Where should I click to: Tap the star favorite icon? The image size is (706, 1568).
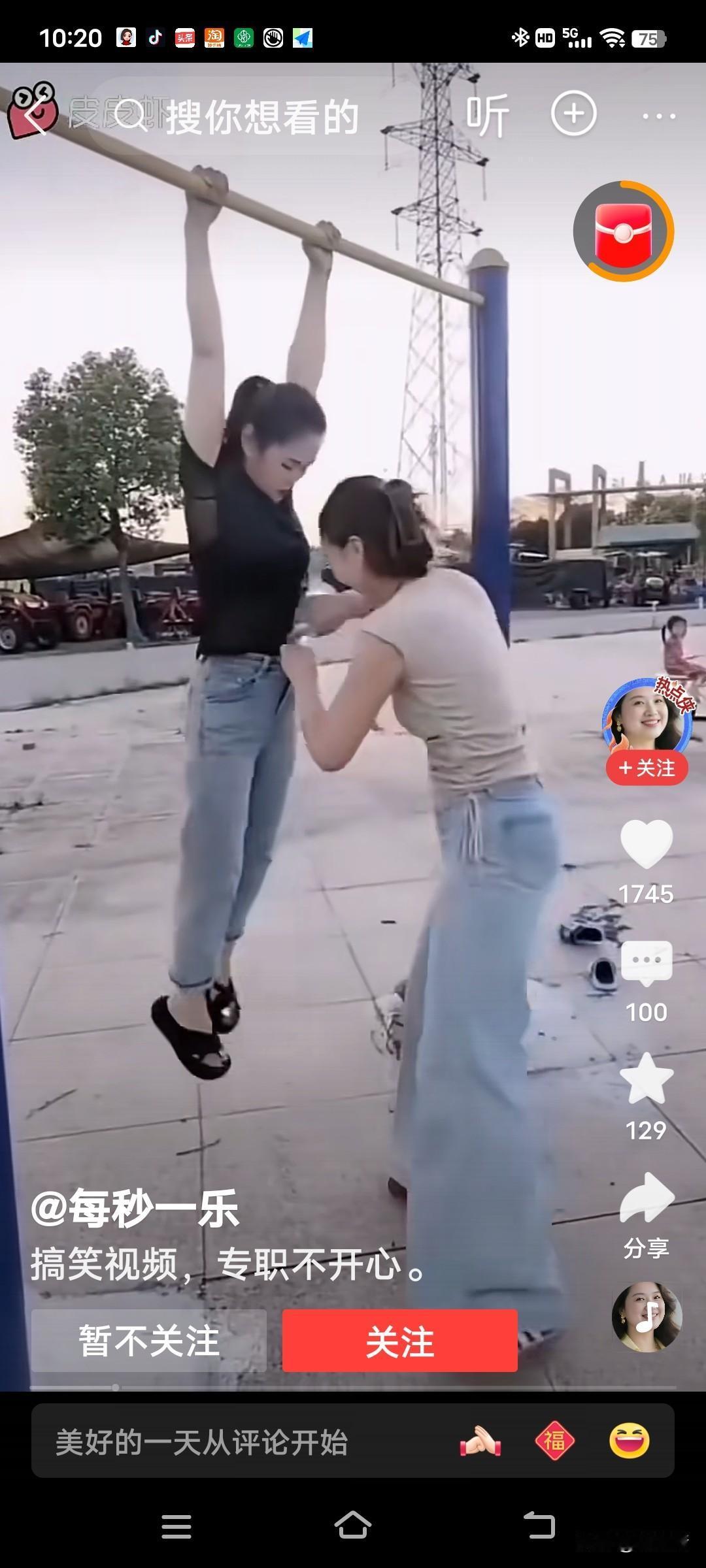click(x=646, y=1078)
